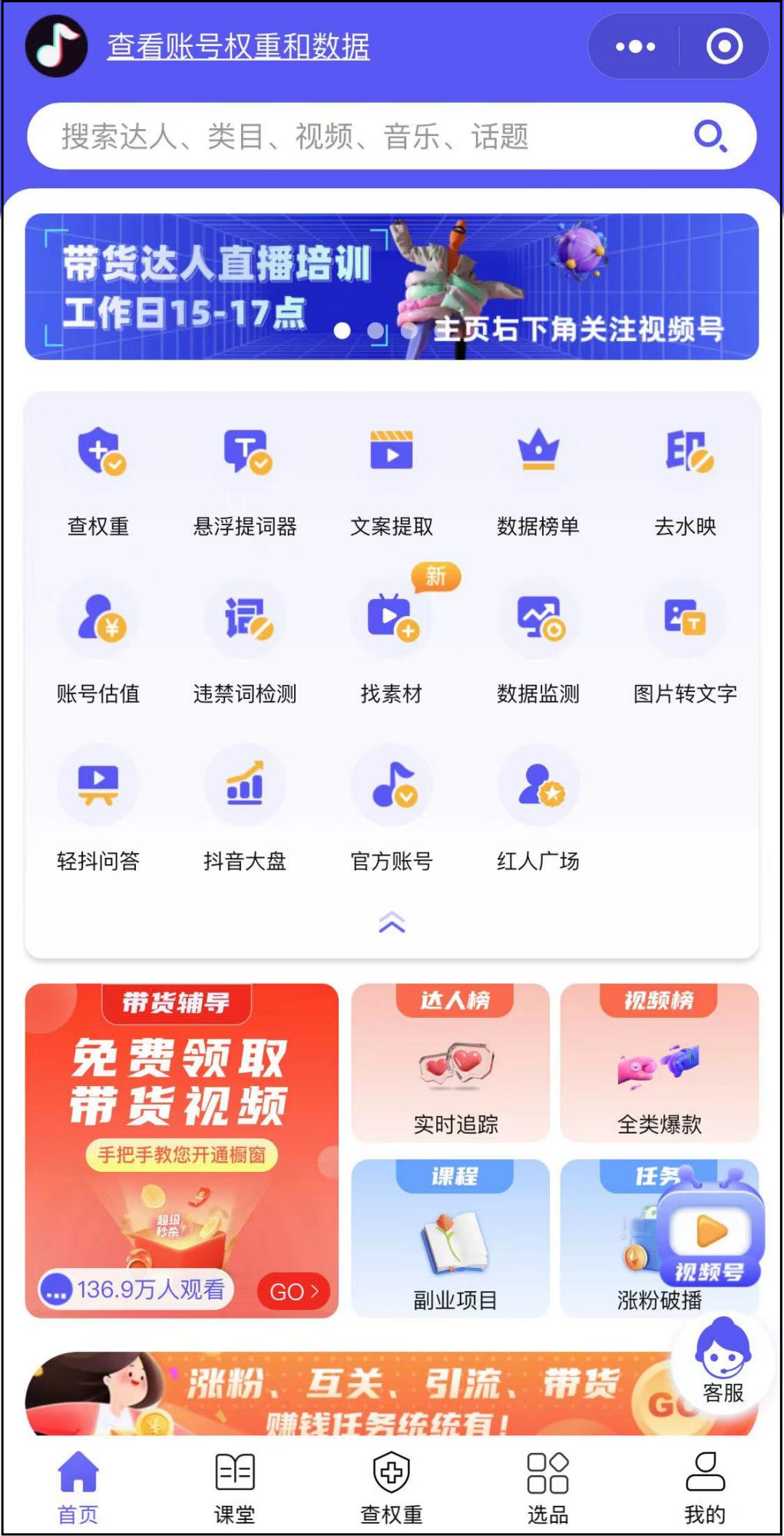Close the mini program with the circle icon

(723, 47)
